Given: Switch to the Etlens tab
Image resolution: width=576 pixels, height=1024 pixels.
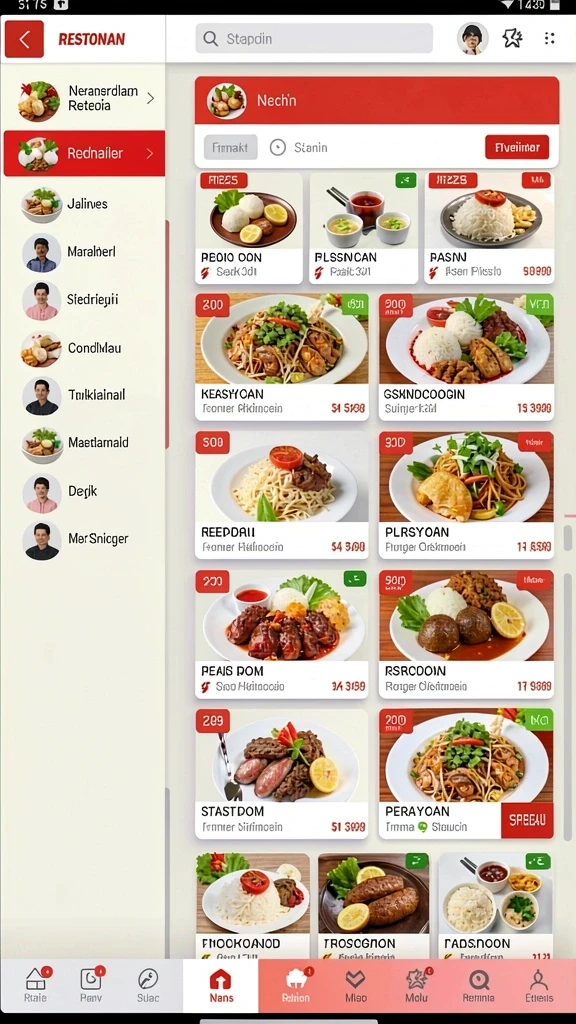Looking at the screenshot, I should pos(539,985).
